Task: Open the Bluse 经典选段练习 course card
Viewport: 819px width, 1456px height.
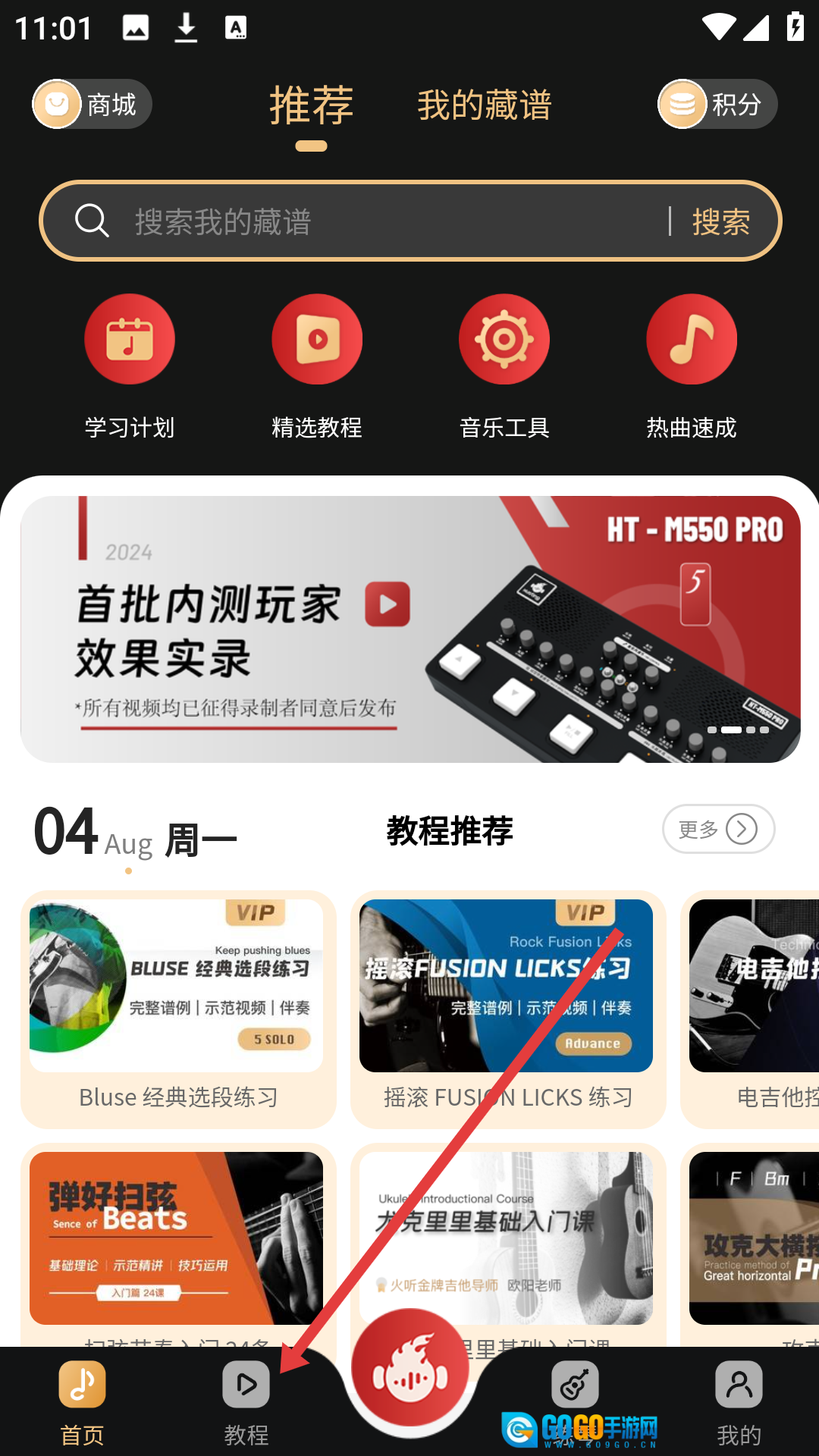Action: click(x=177, y=1009)
